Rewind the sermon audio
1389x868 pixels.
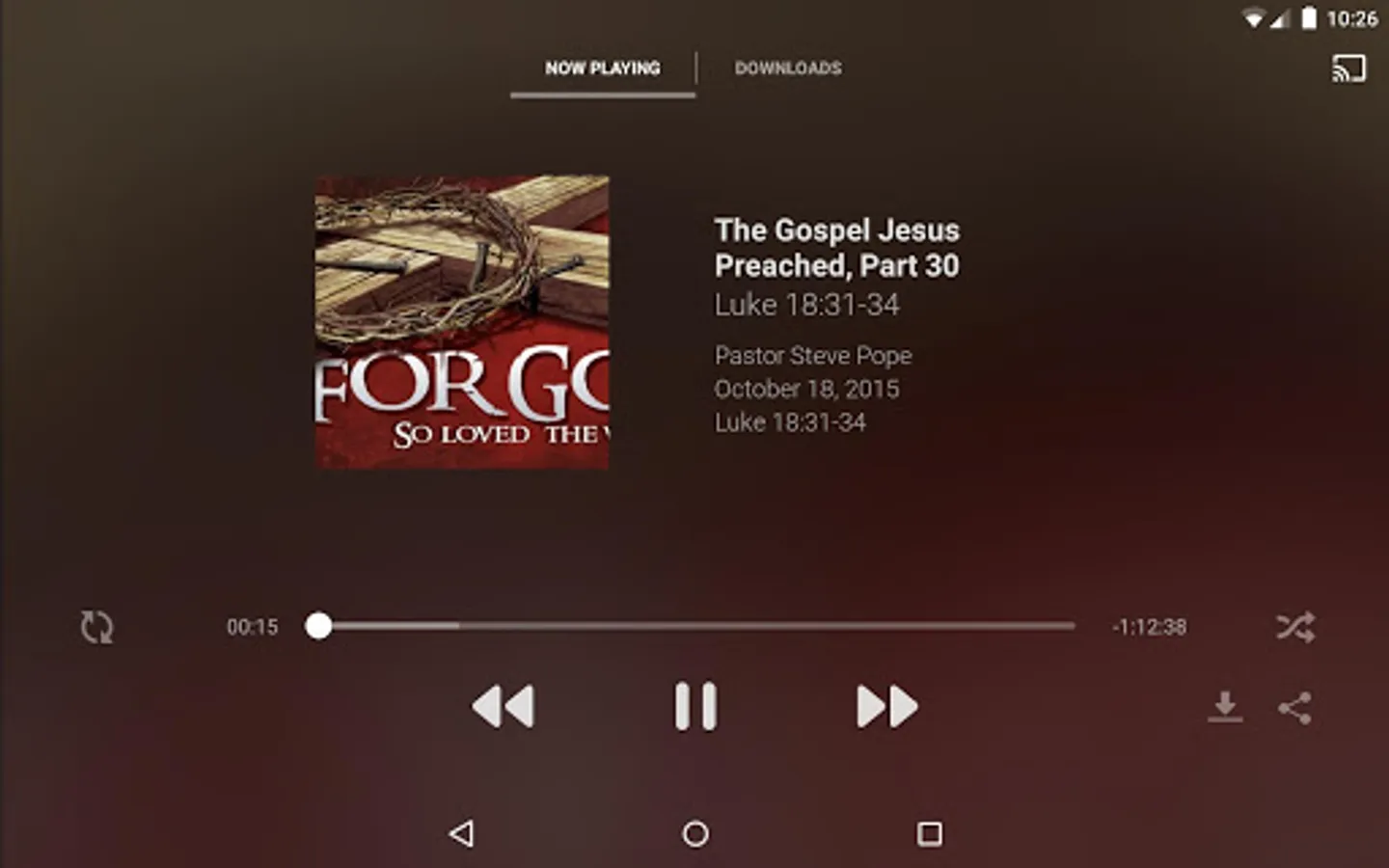[x=504, y=706]
